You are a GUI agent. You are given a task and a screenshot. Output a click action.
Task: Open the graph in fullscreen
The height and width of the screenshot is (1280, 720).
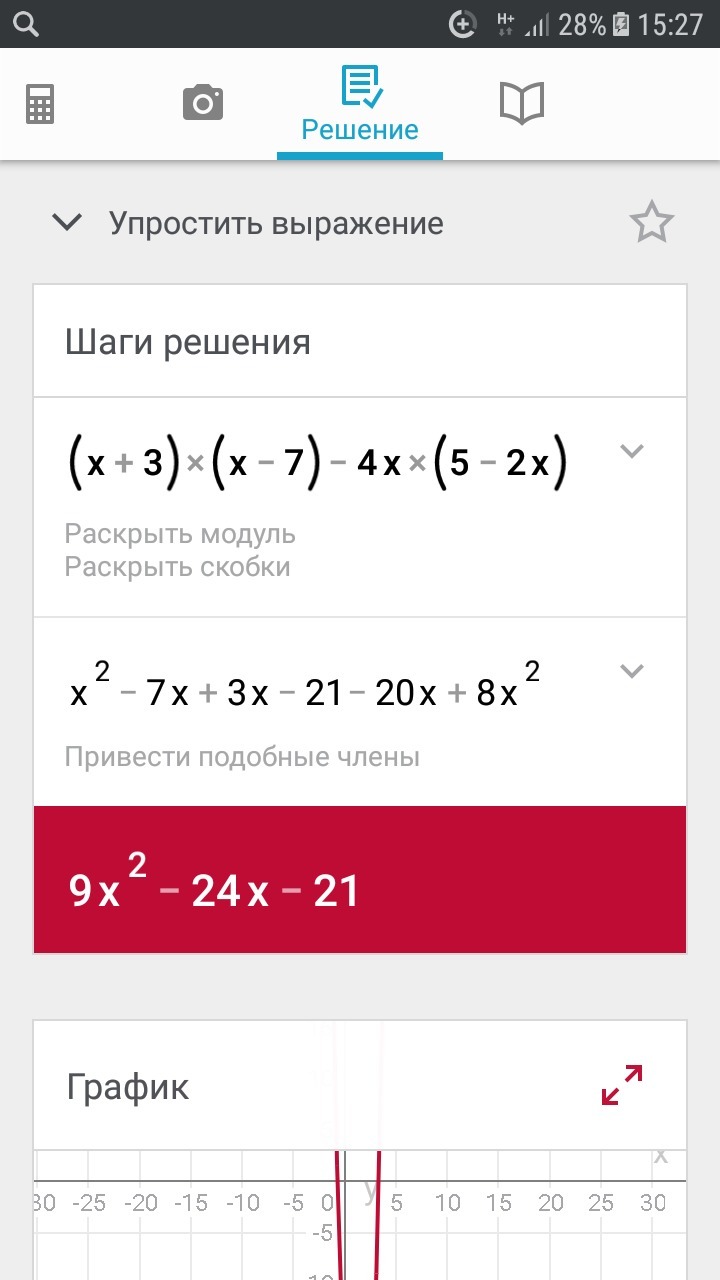(622, 1085)
